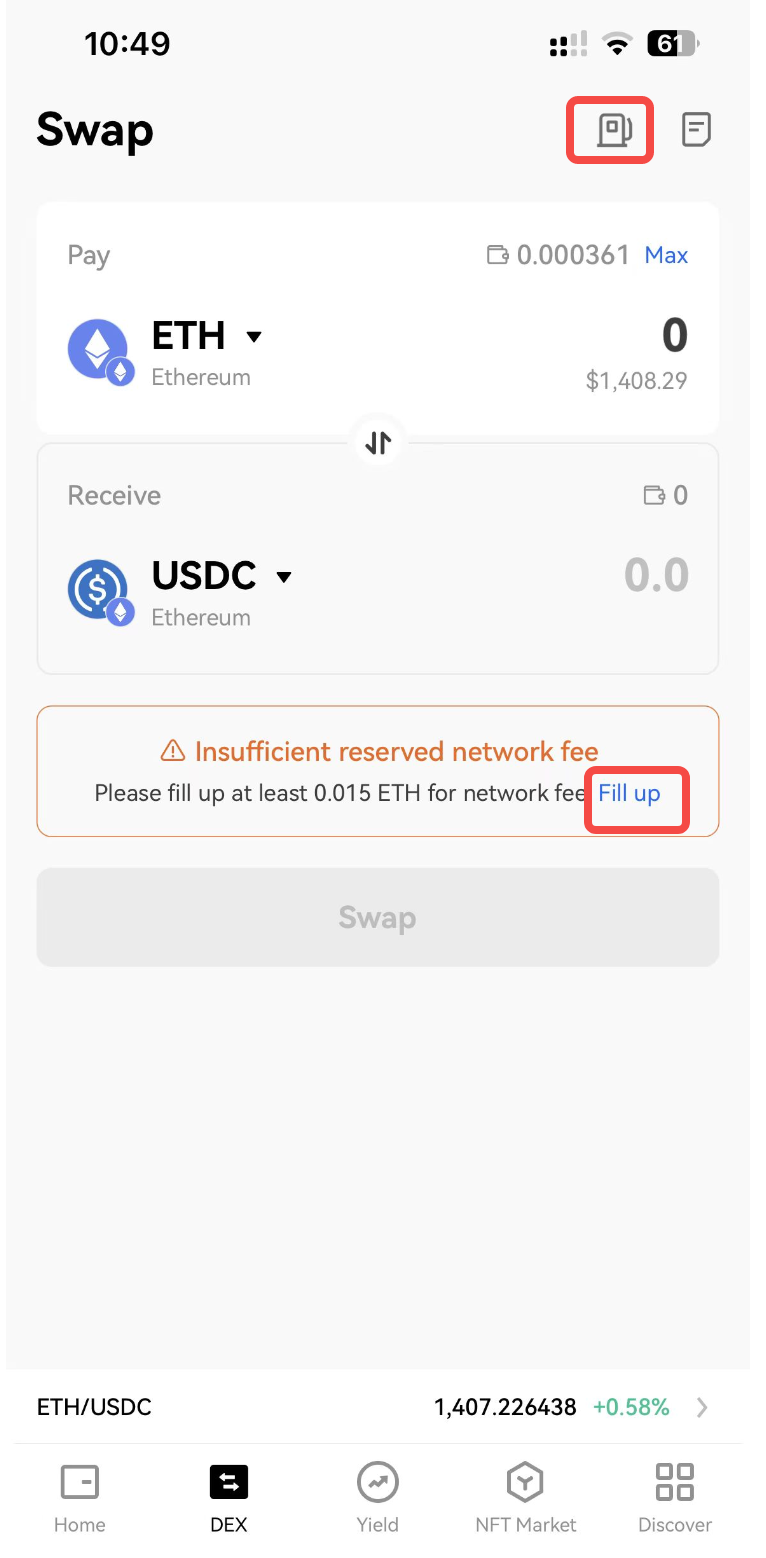Switch to the Home tab
766x1558 pixels.
[x=80, y=1497]
